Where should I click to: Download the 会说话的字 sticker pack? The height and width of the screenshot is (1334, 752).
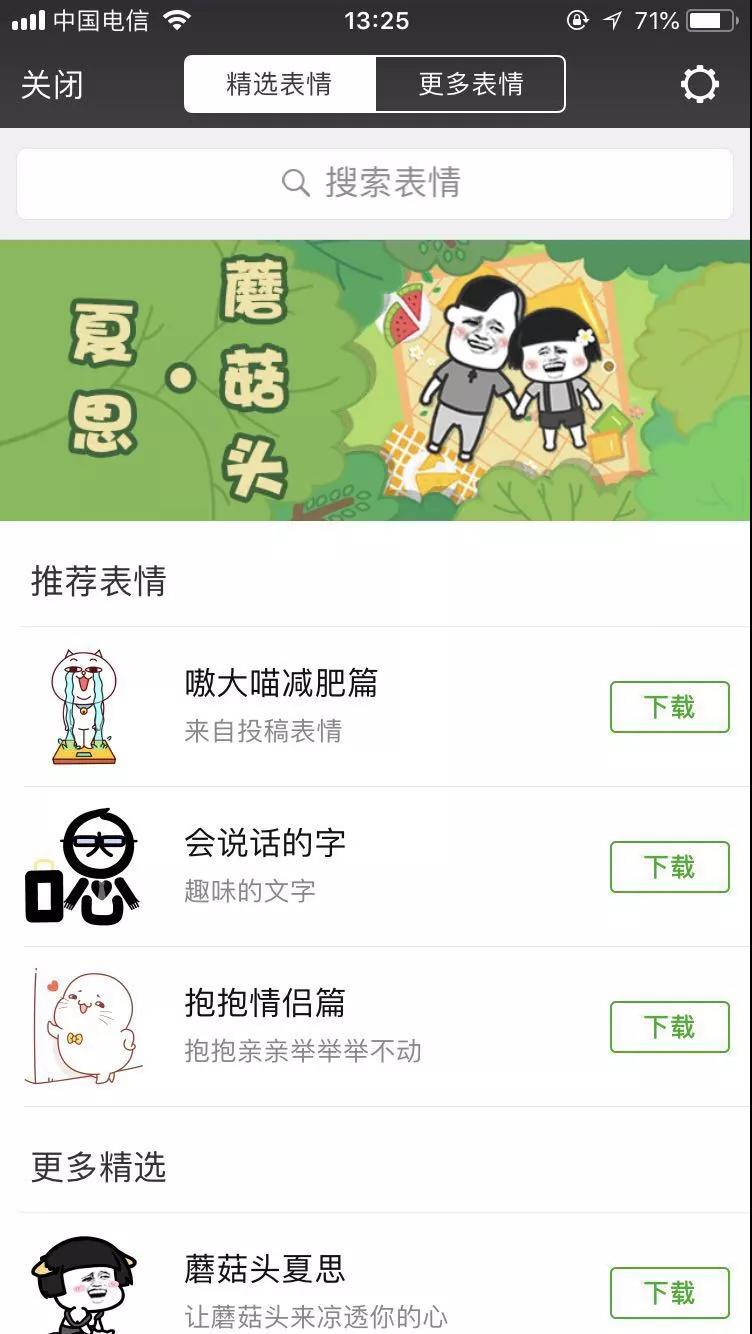[669, 867]
